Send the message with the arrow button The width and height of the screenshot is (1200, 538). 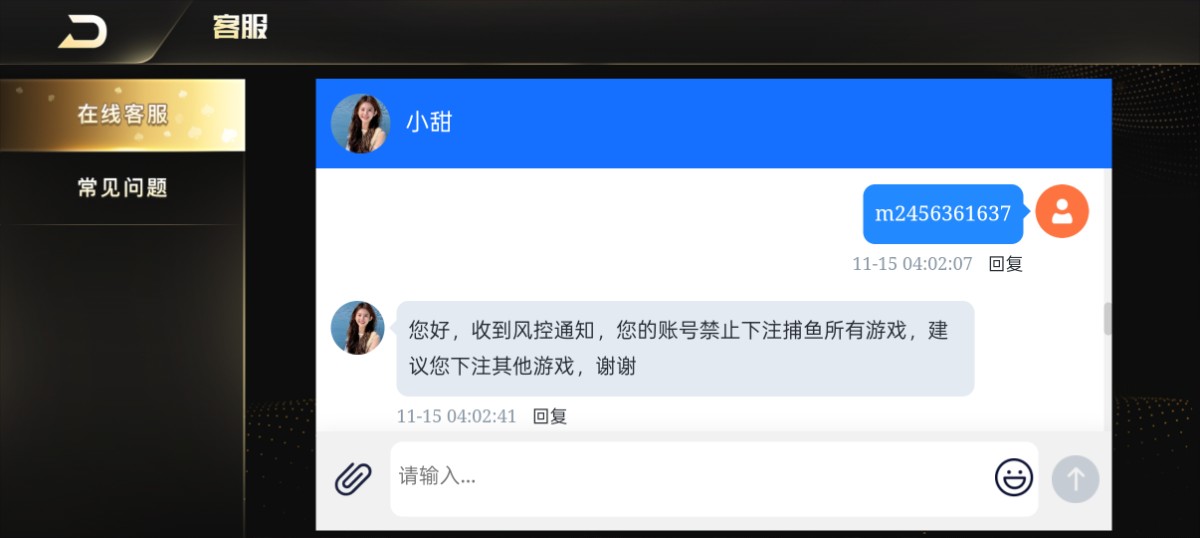(x=1075, y=478)
